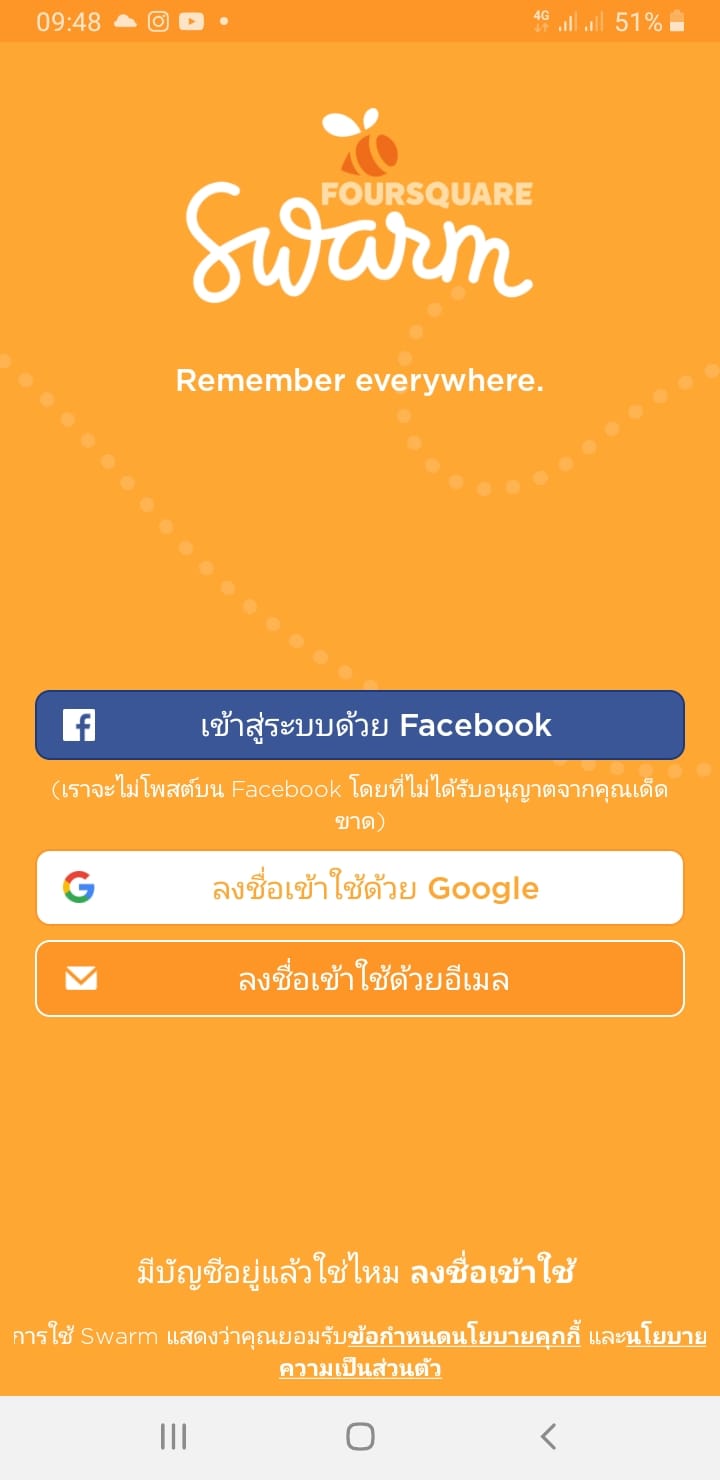Log in with the Facebook button
This screenshot has width=720, height=1480.
click(360, 725)
